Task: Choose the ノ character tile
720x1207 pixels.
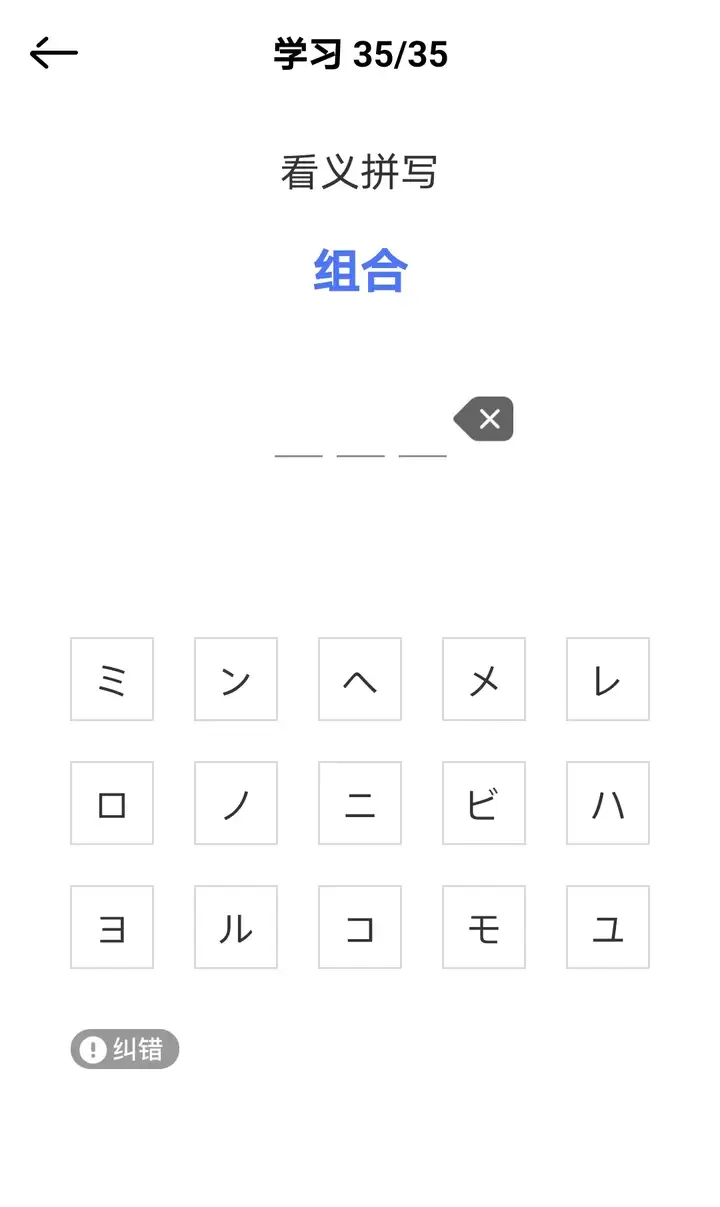Action: (x=236, y=803)
